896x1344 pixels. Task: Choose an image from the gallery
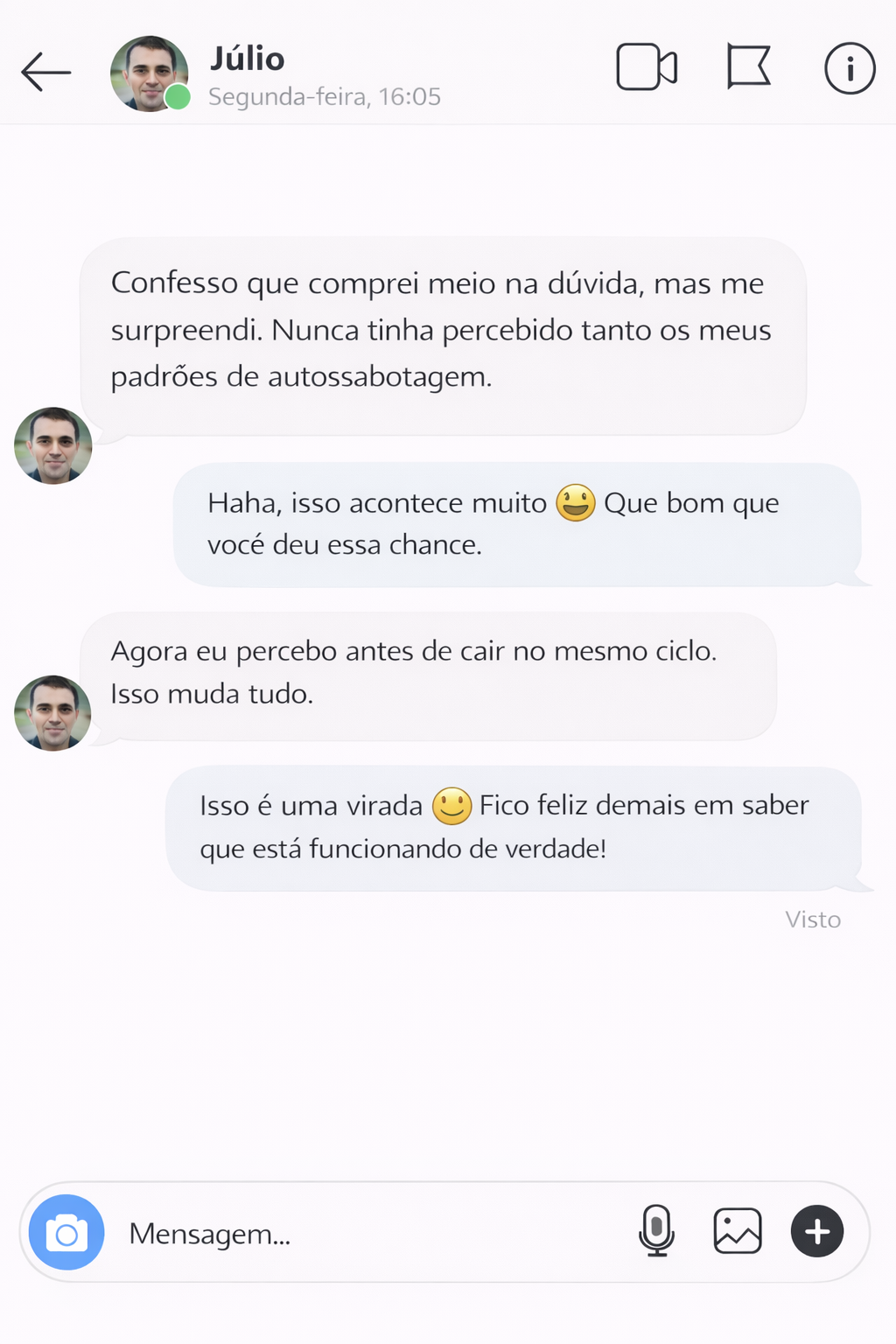[738, 1231]
